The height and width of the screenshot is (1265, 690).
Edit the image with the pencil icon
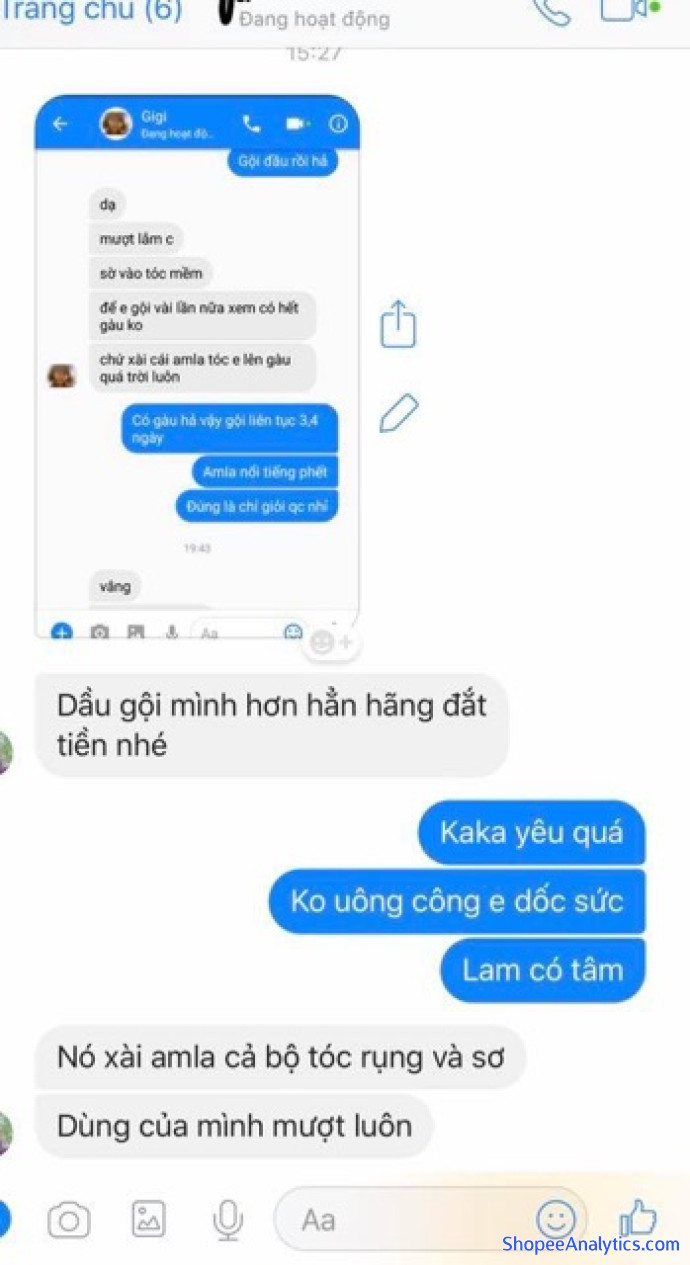[x=398, y=413]
